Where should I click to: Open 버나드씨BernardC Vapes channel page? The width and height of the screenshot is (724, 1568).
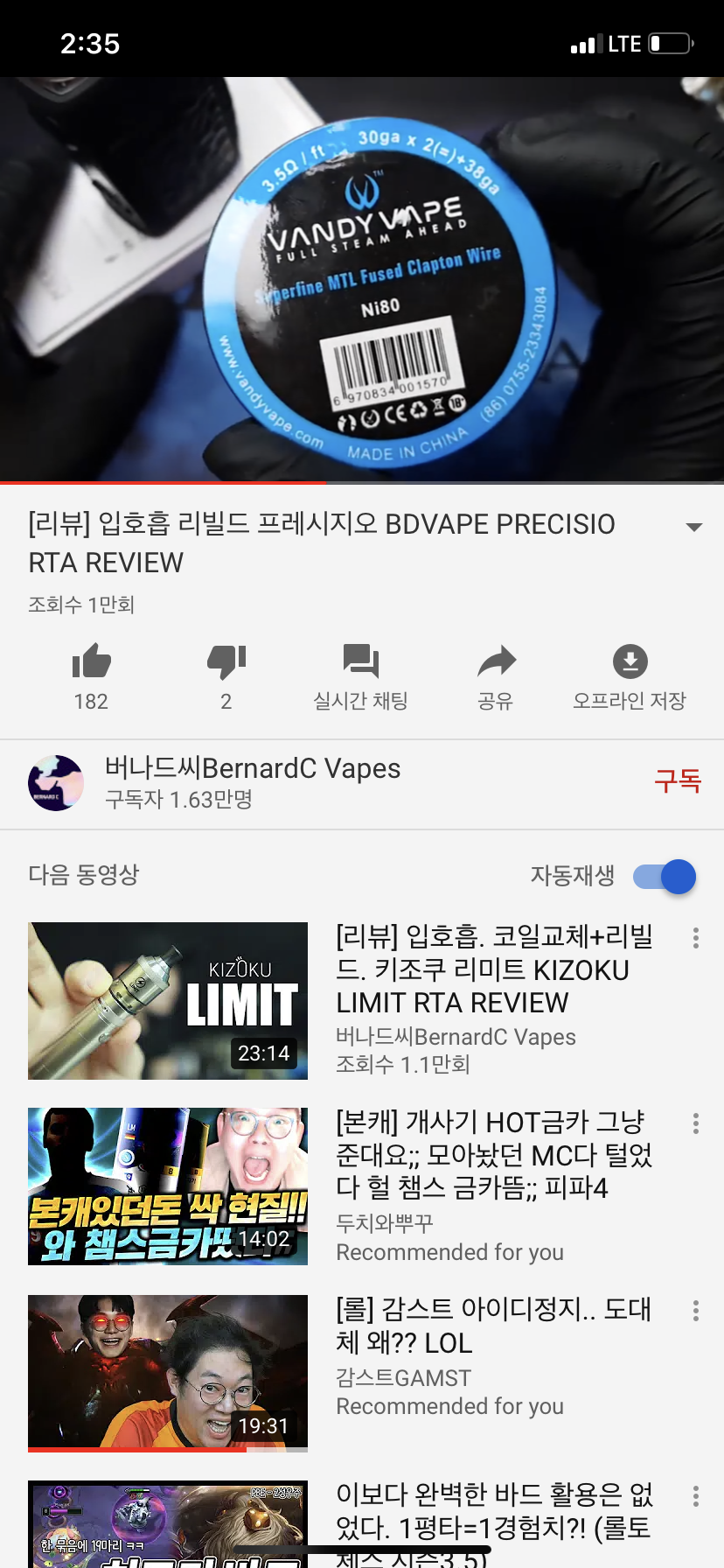(252, 781)
